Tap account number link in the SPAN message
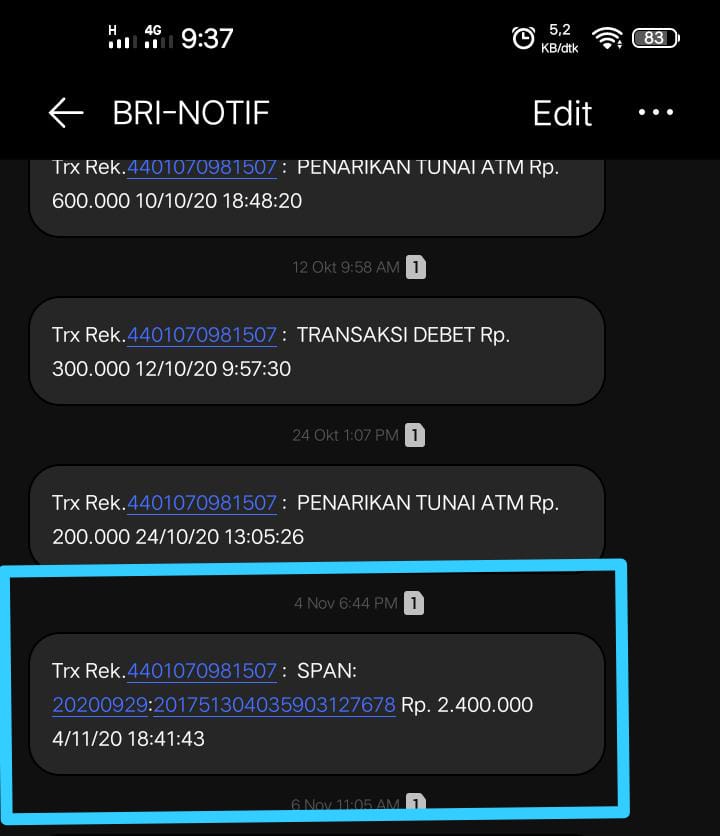Screen dimensions: 720x836 tap(201, 671)
